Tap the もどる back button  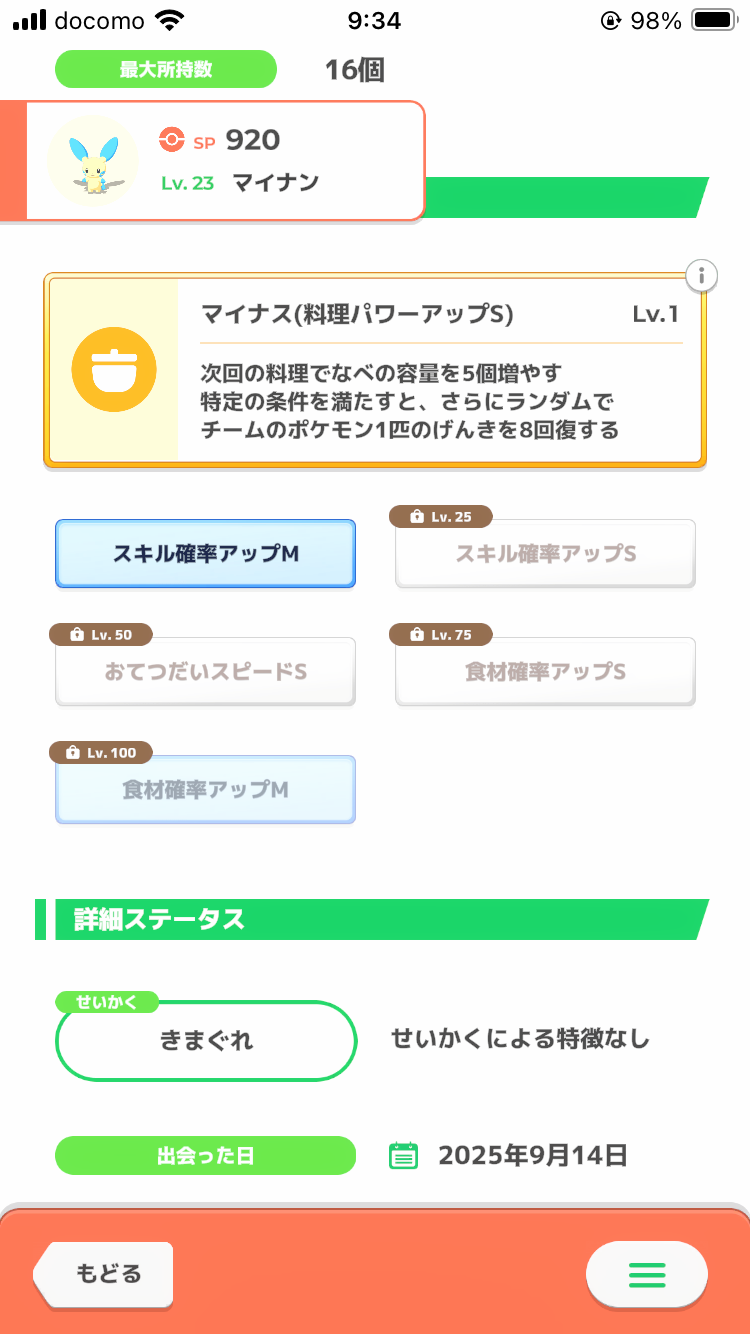104,1274
